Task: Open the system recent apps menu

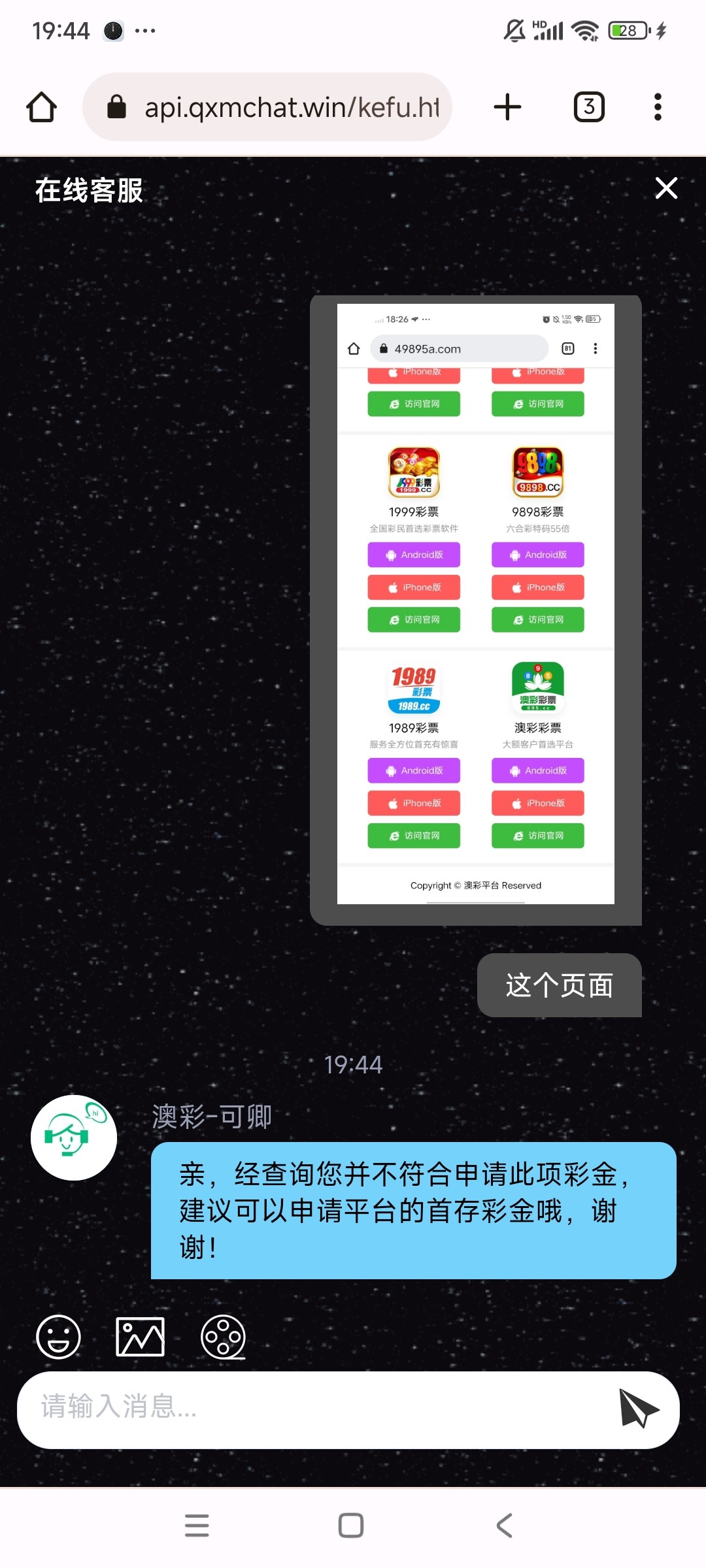Action: [x=197, y=1526]
